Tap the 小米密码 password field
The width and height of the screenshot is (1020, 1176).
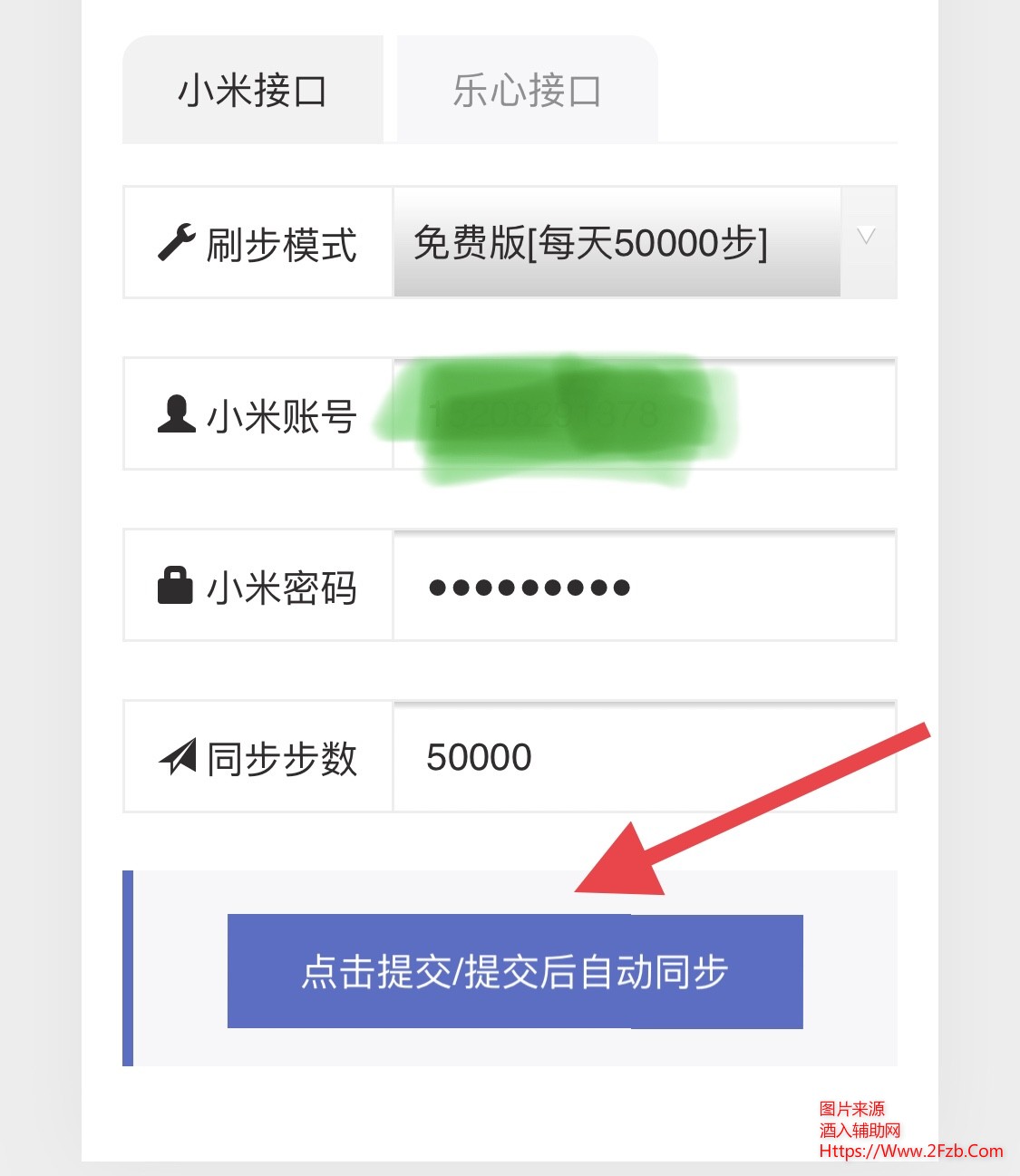(644, 586)
